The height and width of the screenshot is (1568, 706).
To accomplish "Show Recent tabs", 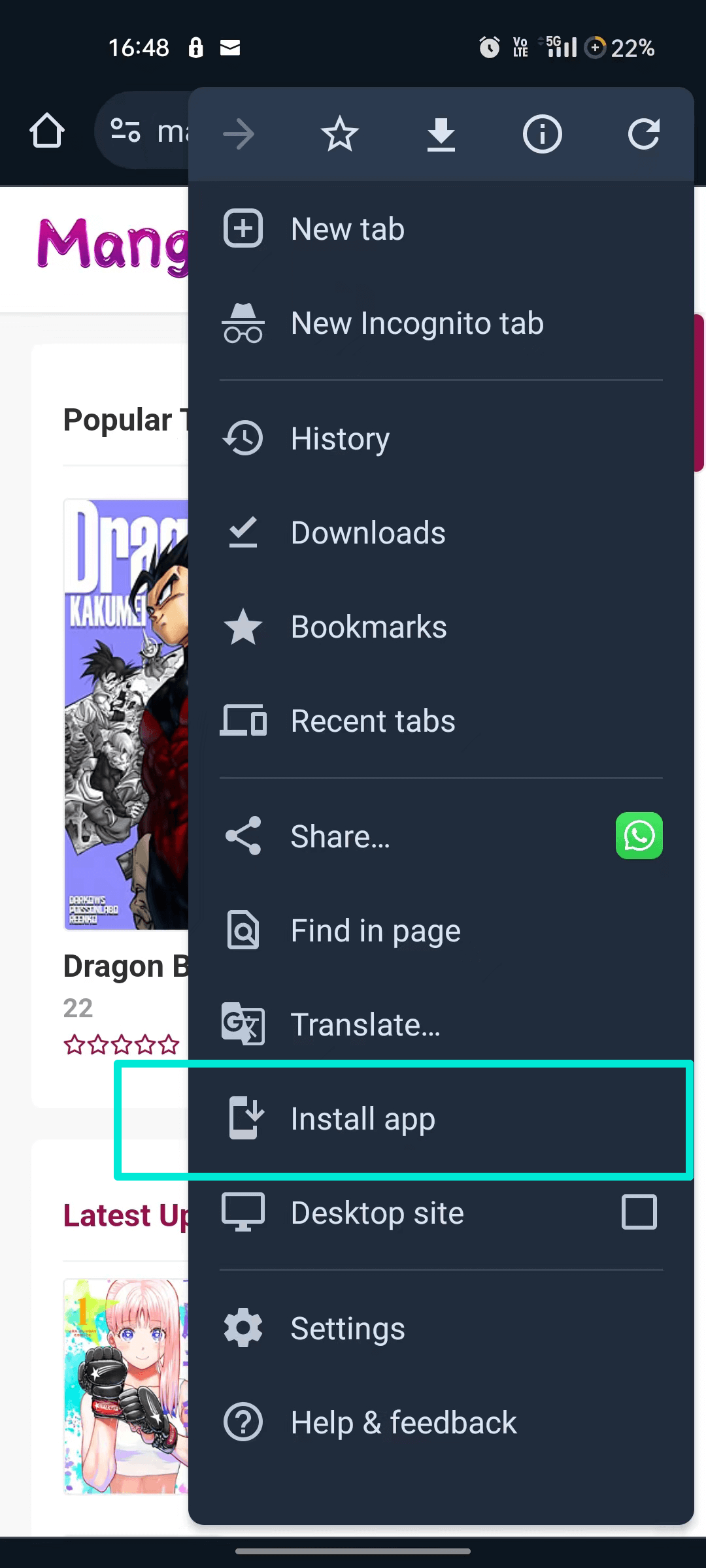I will click(x=373, y=721).
